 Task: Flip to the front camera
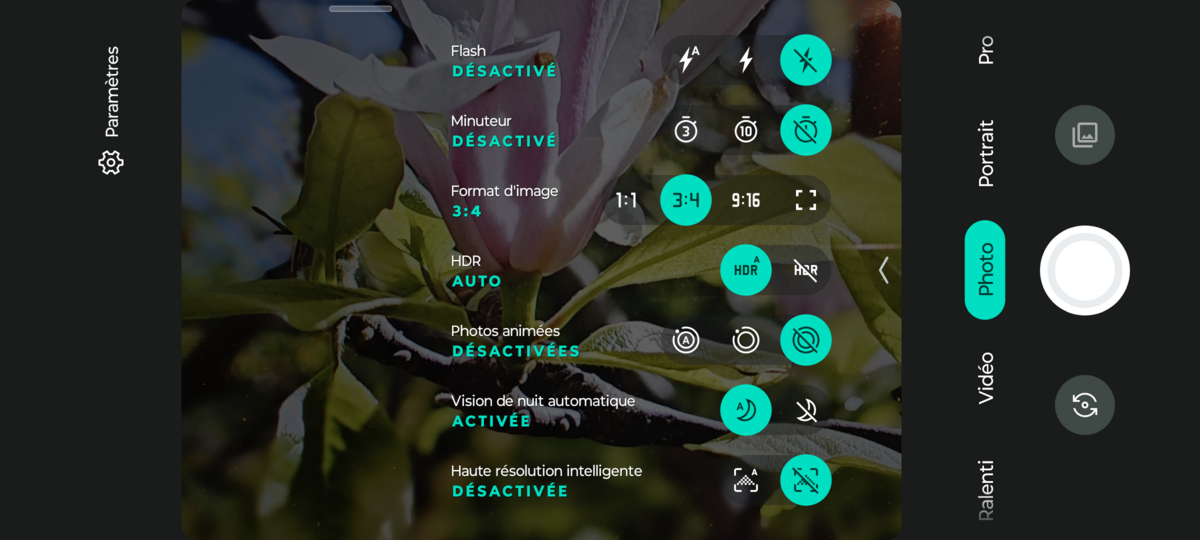tap(1085, 405)
